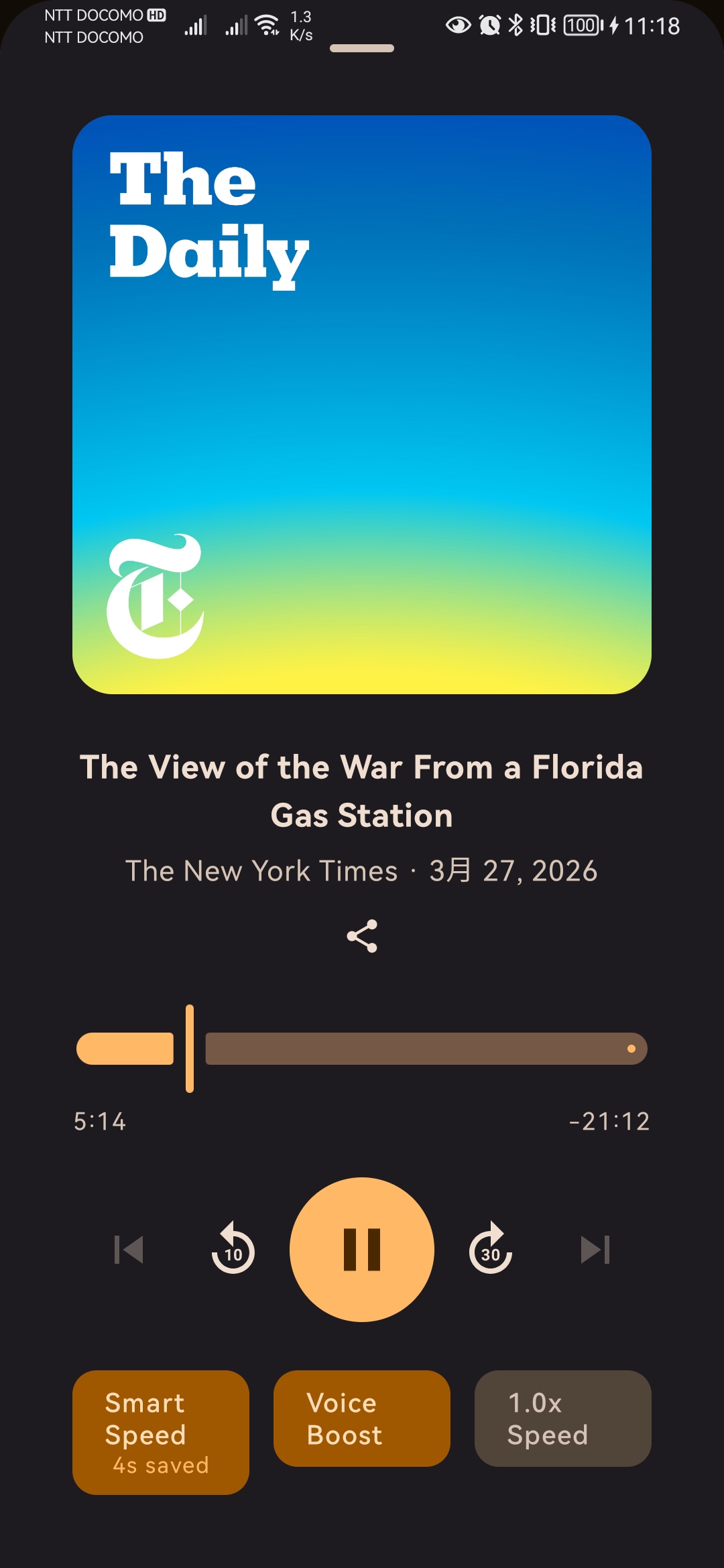Open The Daily podcast artwork

[362, 405]
